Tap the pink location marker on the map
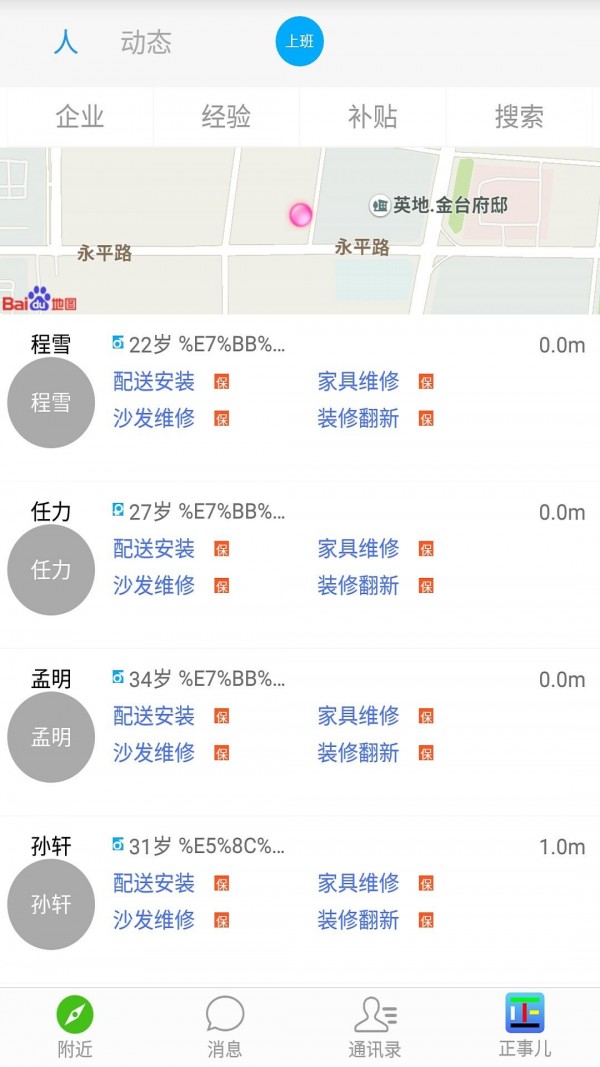The width and height of the screenshot is (600, 1067). click(x=300, y=214)
